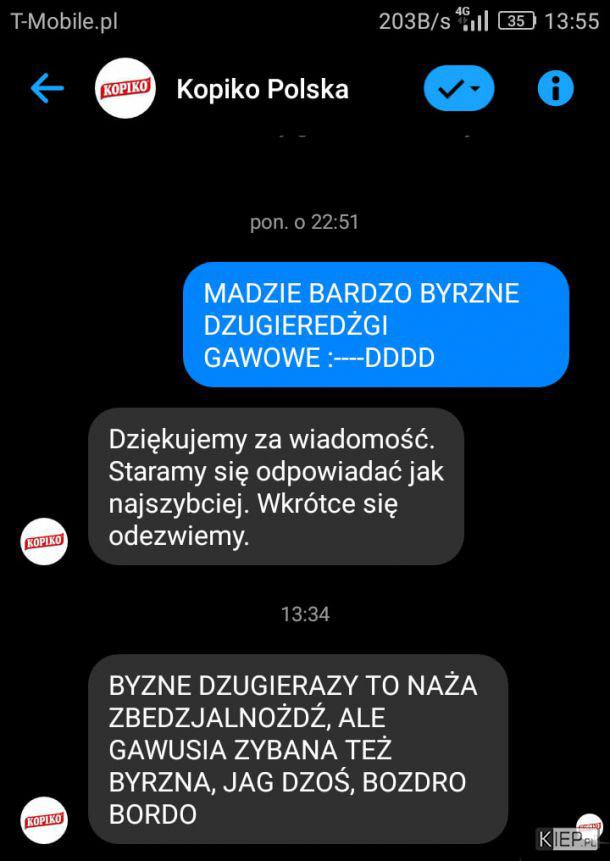Open the checkmark dropdown in header
The height and width of the screenshot is (861, 610).
click(459, 89)
